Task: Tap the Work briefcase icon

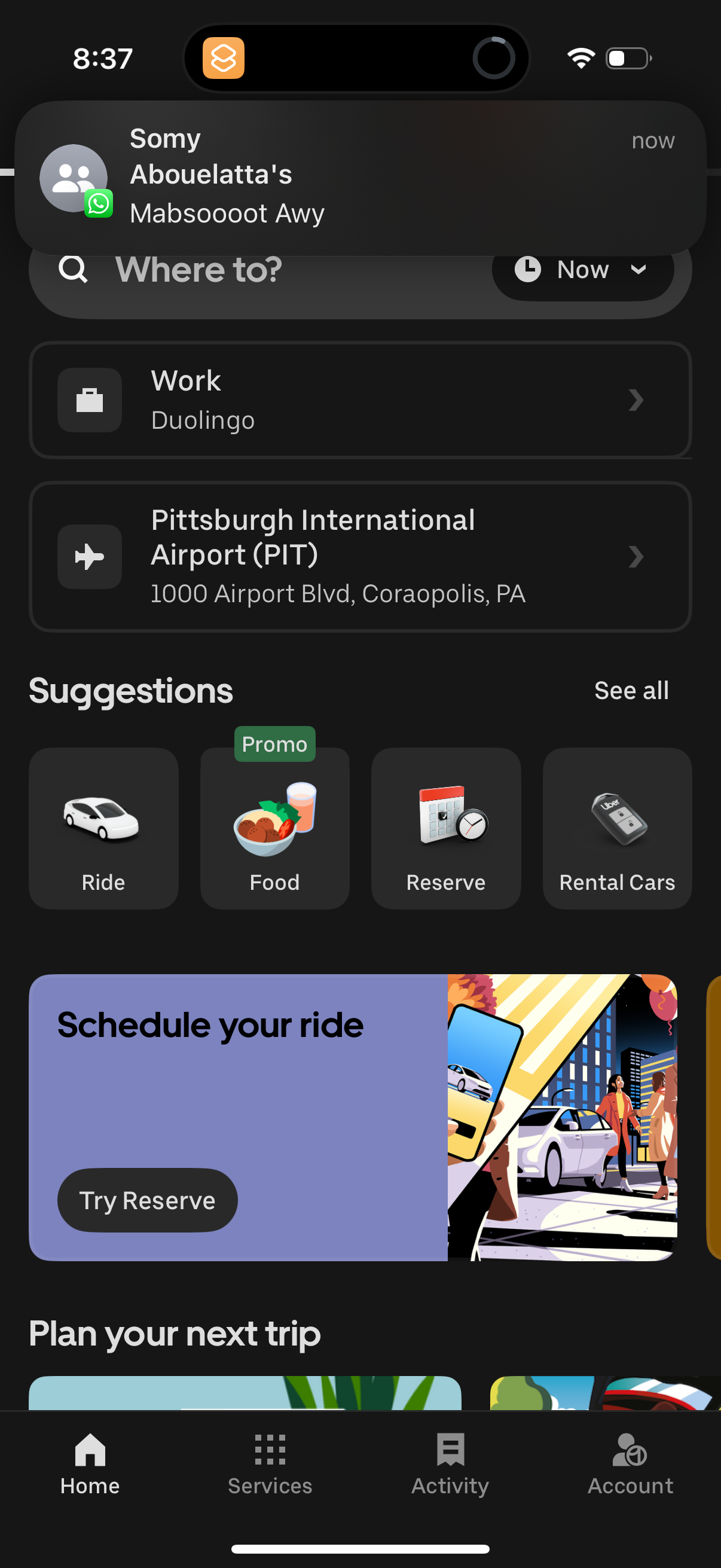Action: [89, 400]
